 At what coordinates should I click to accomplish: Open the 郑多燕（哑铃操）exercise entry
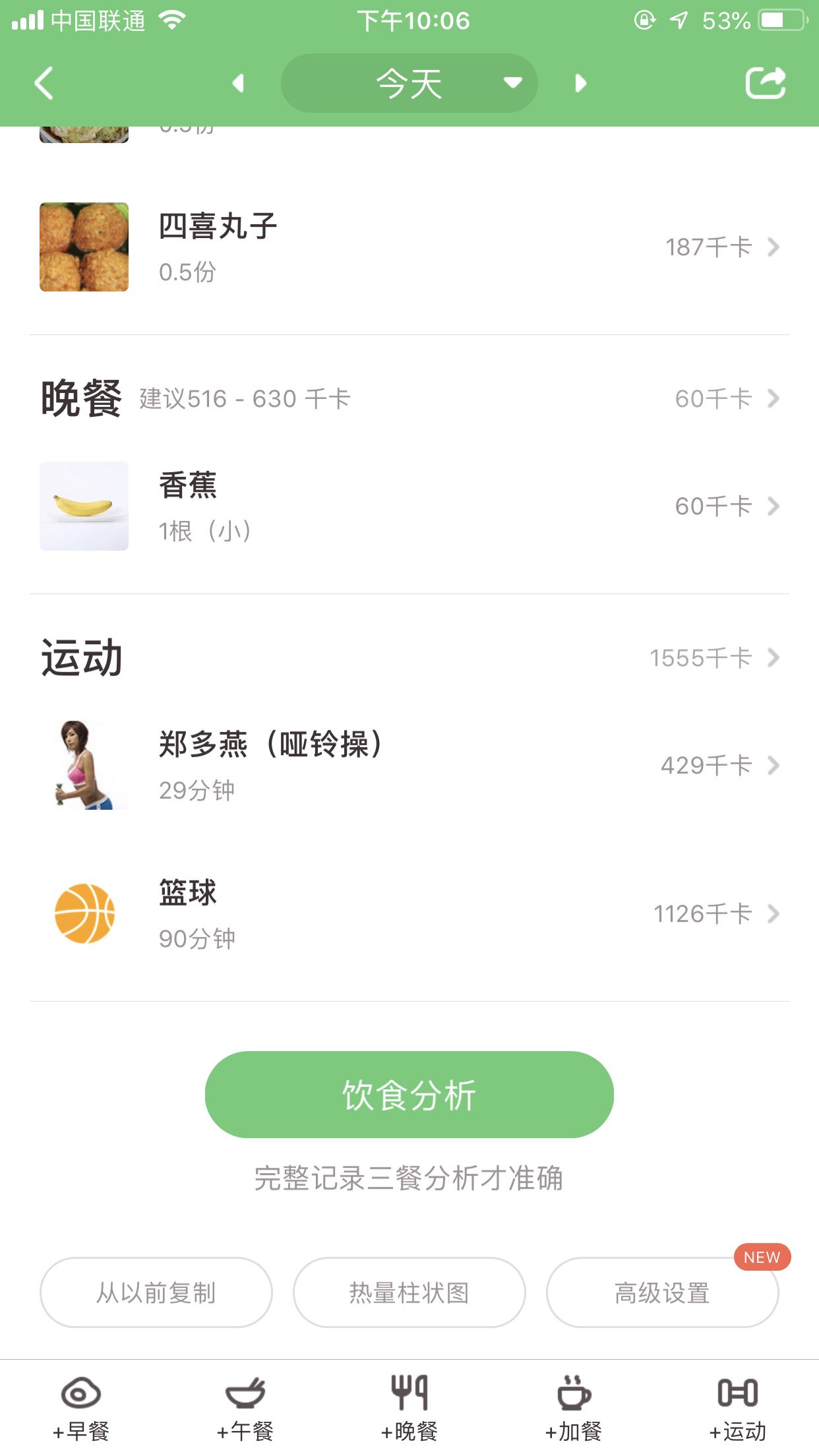(x=409, y=765)
